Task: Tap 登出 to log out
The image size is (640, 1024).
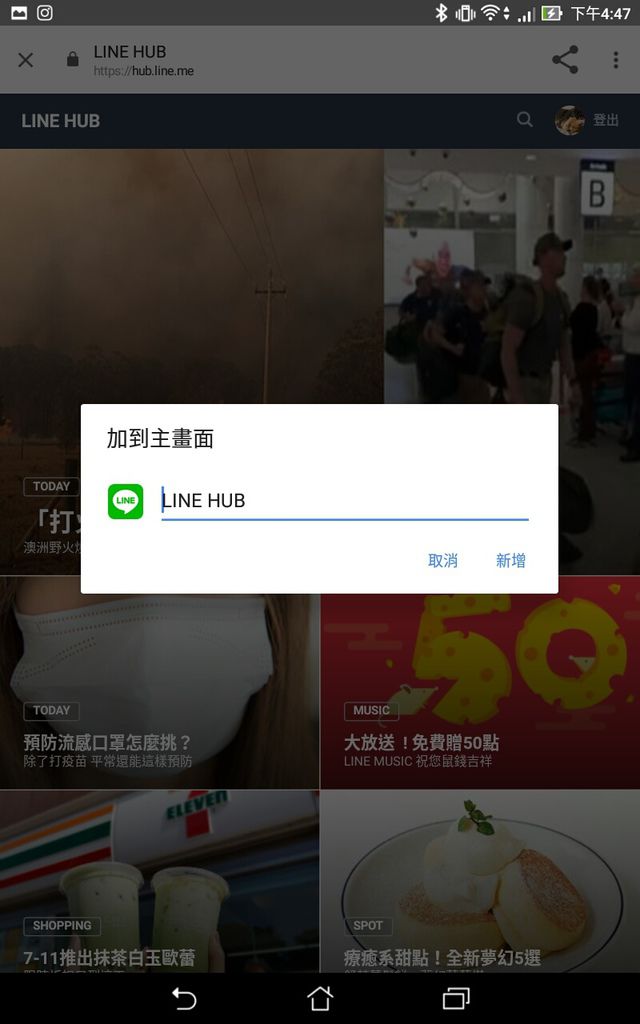Action: (605, 120)
